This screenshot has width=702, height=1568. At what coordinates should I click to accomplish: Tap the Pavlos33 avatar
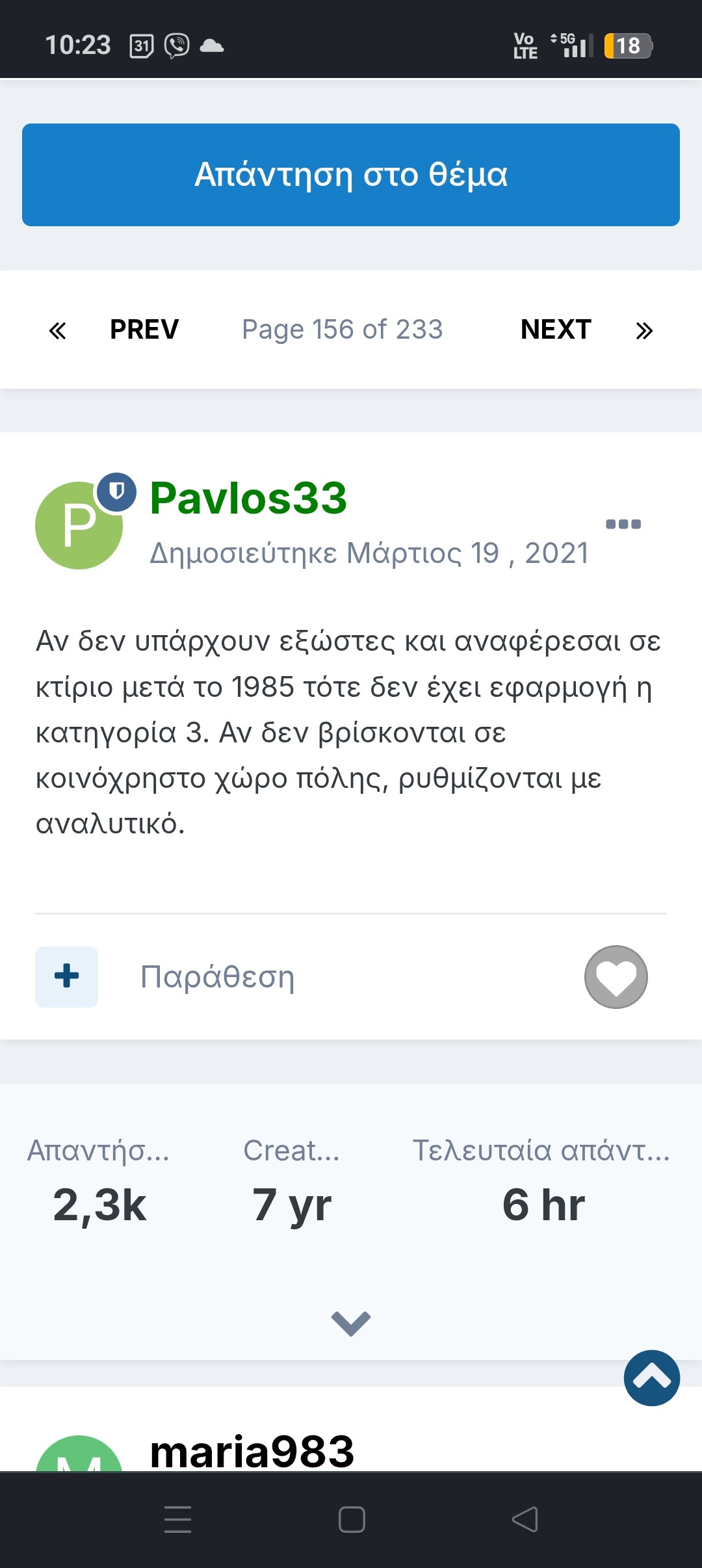point(79,525)
